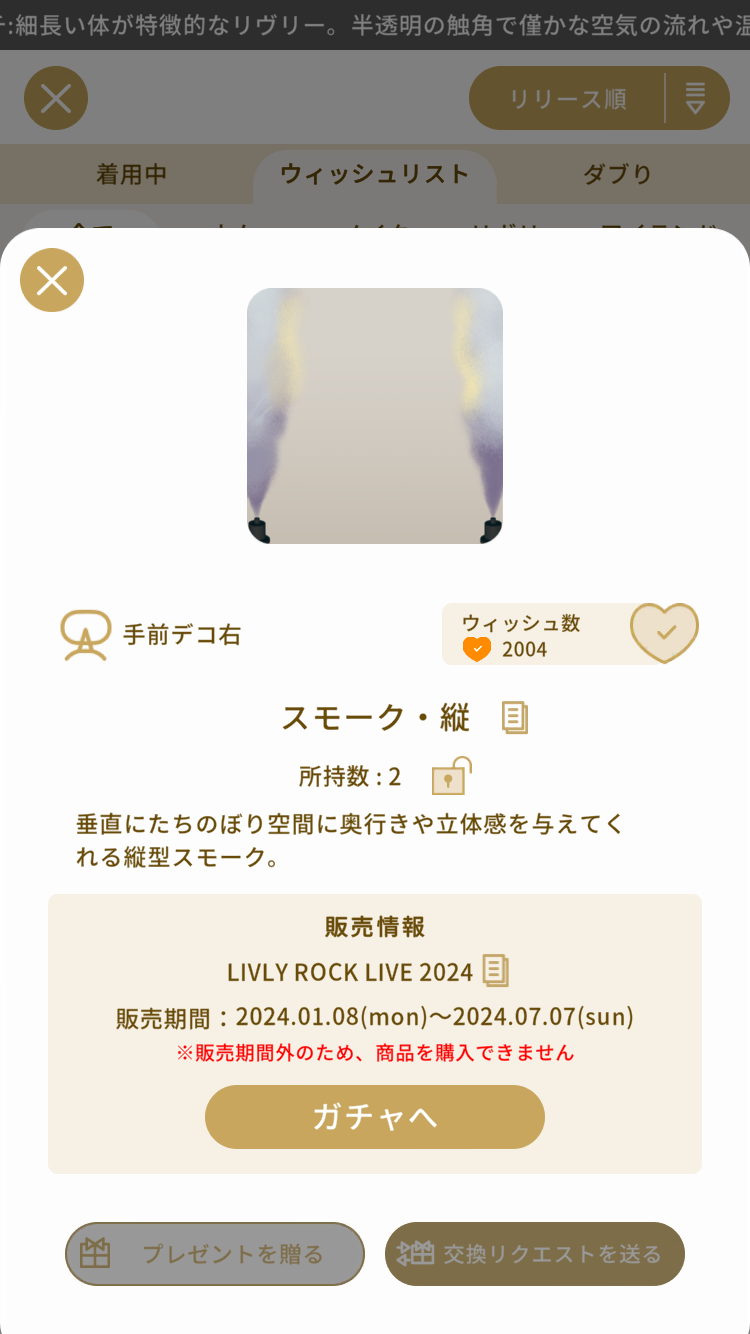This screenshot has height=1334, width=750.
Task: Preview the smoke item image
Action: [375, 416]
